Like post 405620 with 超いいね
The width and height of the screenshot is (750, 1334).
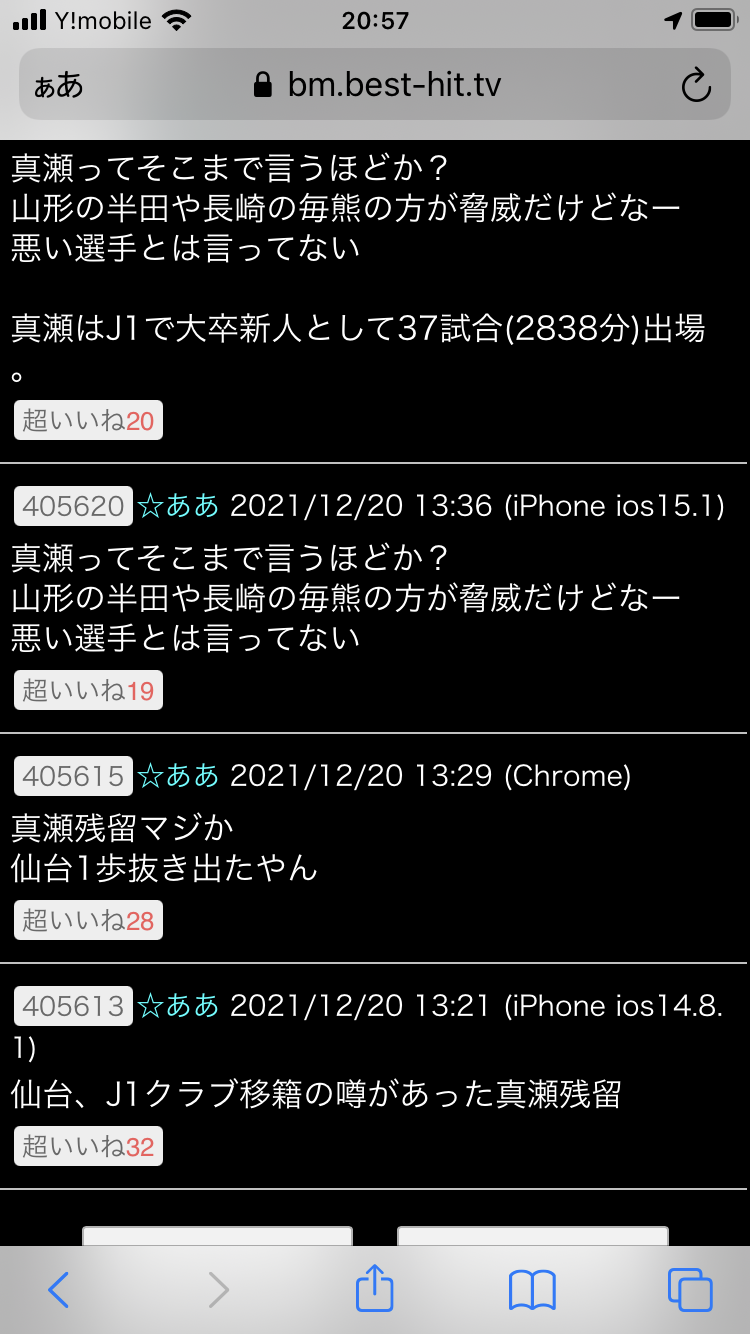pos(88,691)
